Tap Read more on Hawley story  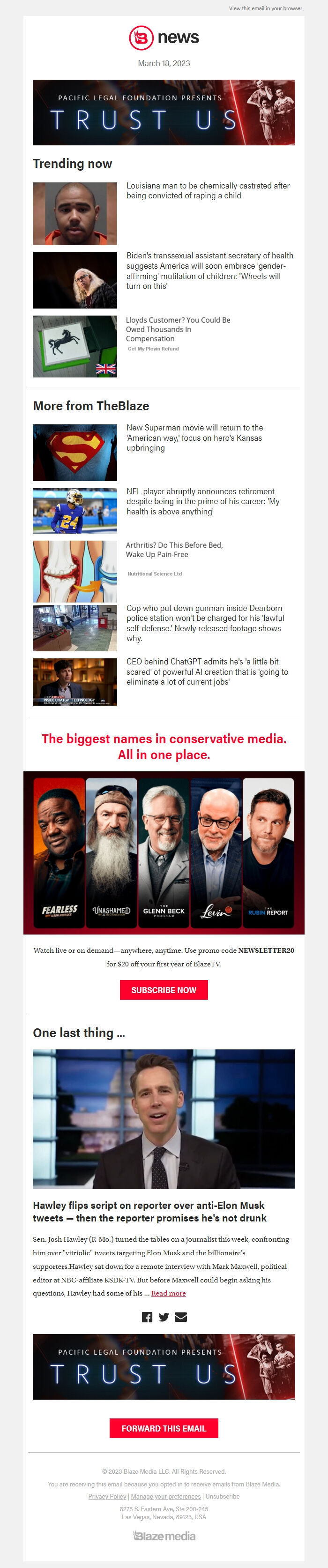click(169, 1293)
